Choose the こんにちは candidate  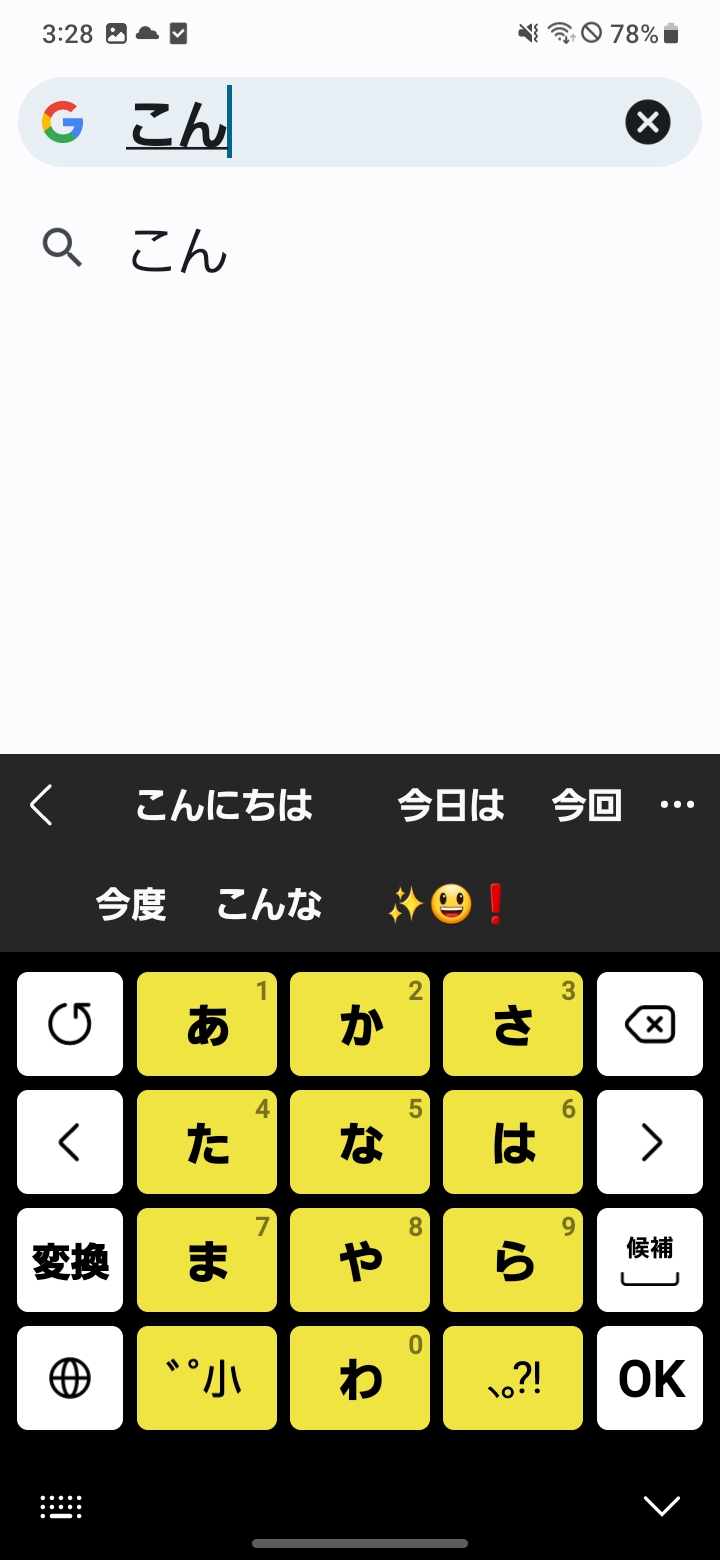(224, 805)
